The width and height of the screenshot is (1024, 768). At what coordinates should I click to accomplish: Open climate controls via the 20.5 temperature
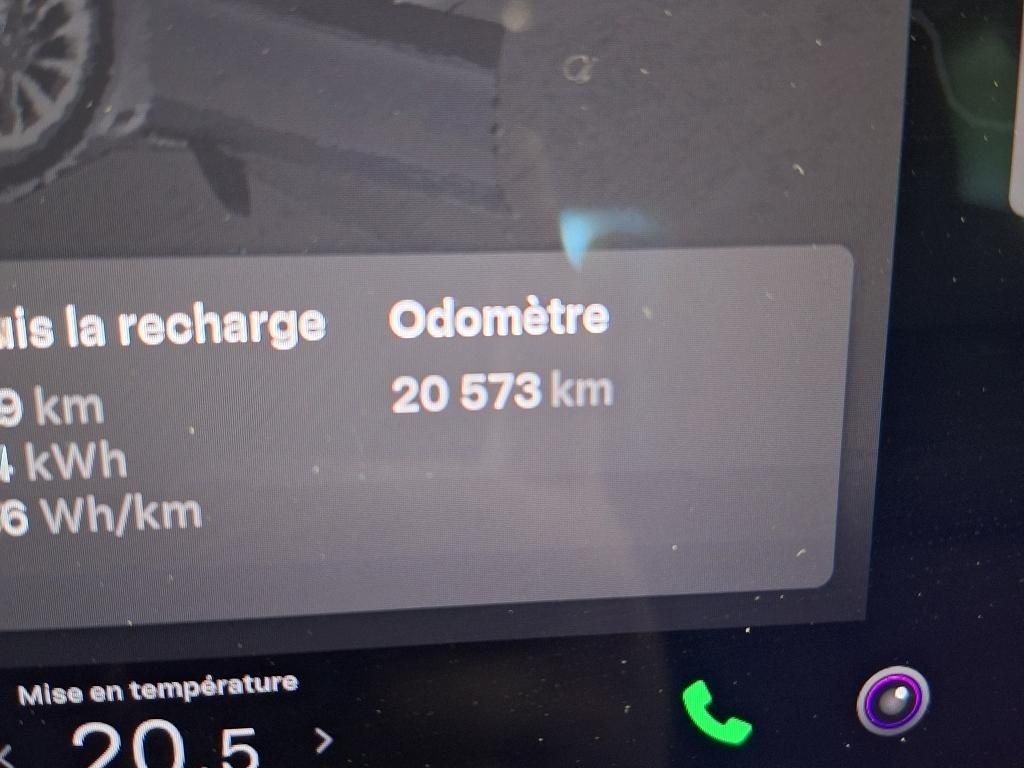click(x=165, y=745)
